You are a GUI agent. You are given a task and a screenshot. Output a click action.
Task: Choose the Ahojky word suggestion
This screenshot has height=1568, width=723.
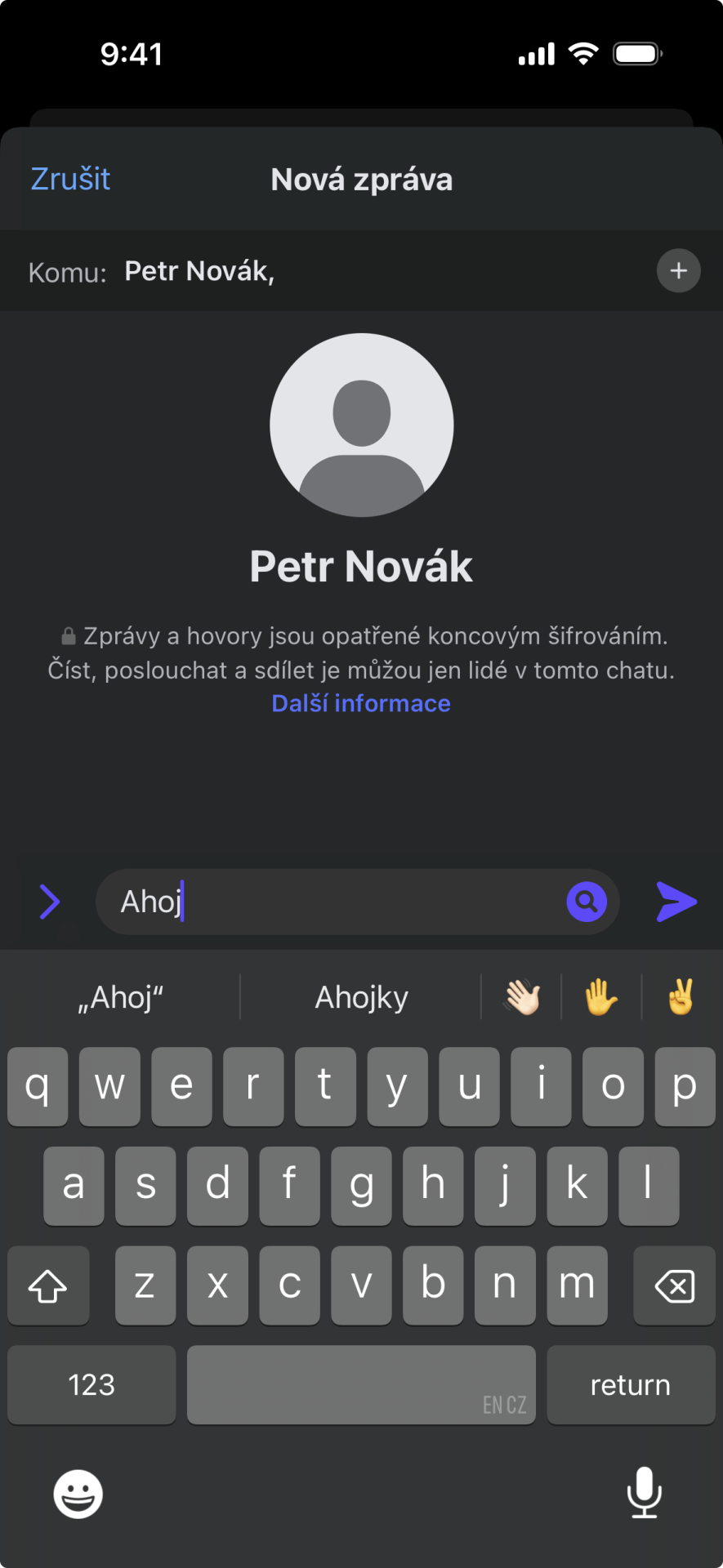(x=361, y=996)
